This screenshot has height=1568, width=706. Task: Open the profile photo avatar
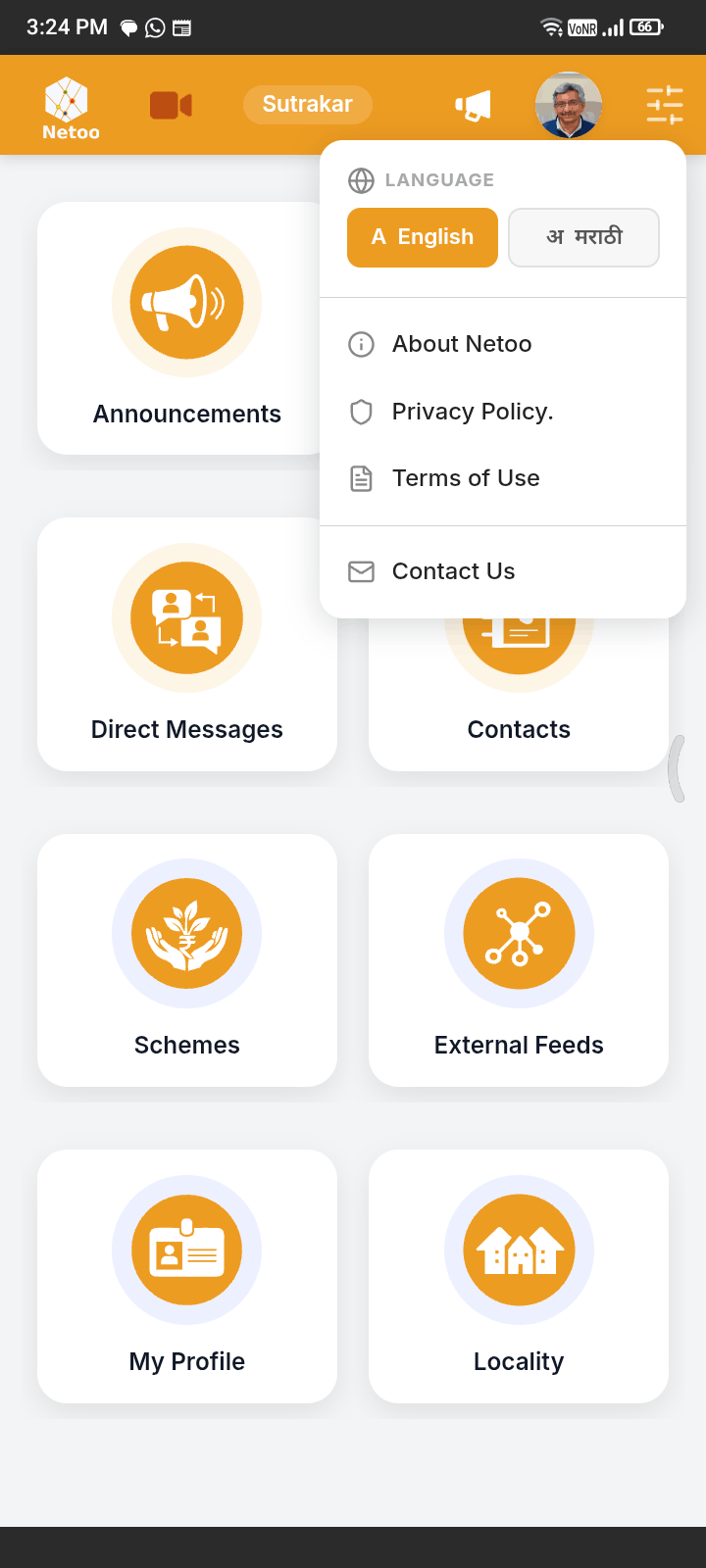tap(569, 105)
